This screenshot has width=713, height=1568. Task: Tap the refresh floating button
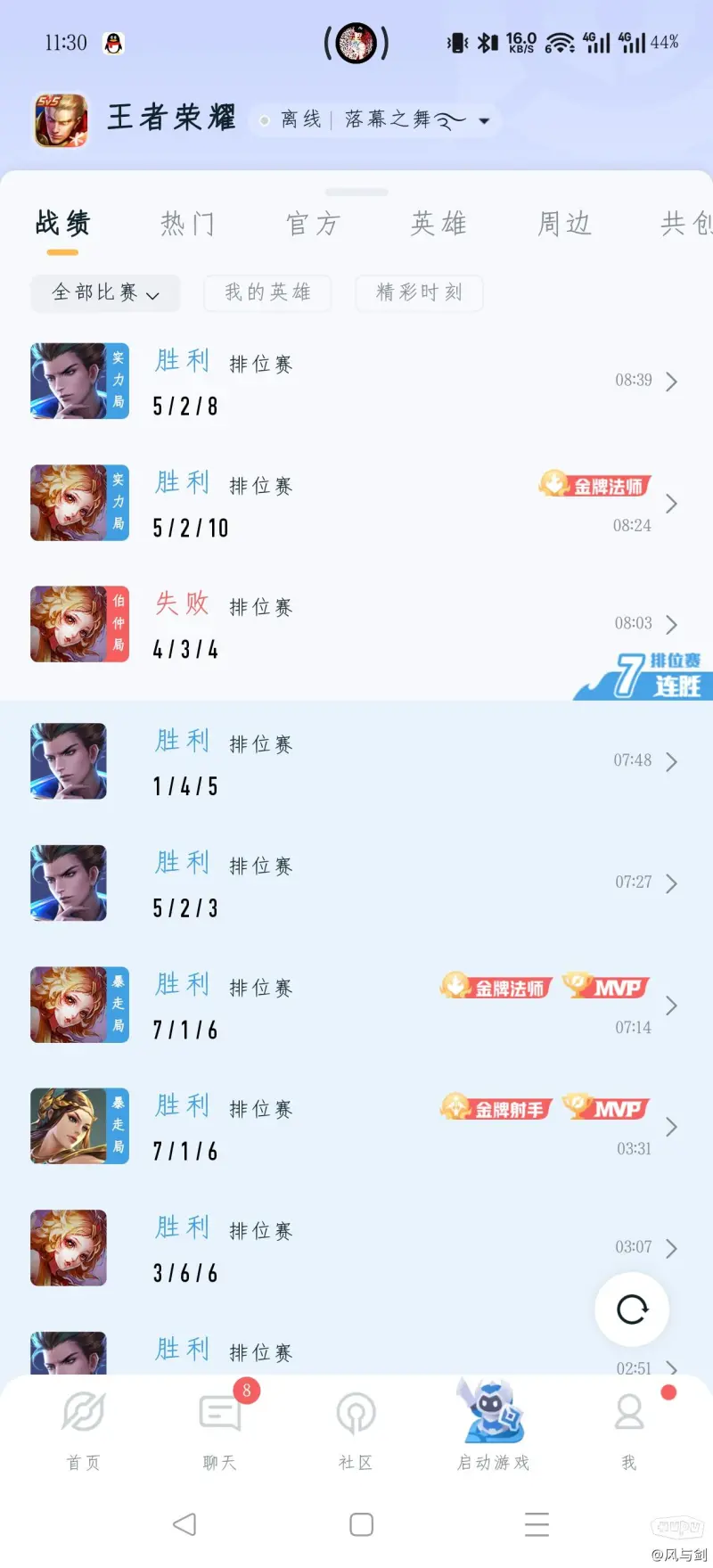[x=632, y=1309]
